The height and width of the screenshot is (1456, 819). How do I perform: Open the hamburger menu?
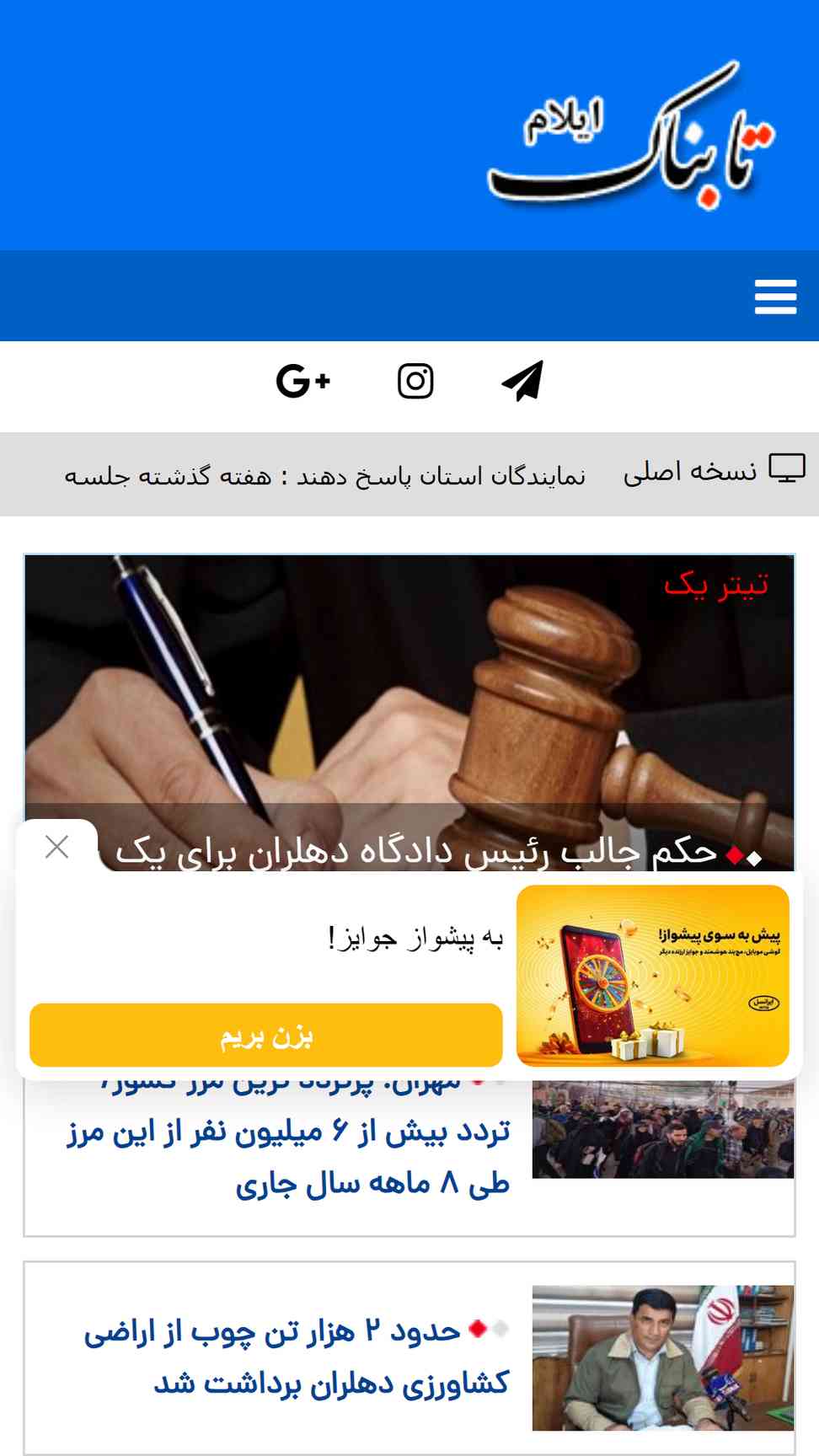[x=775, y=297]
